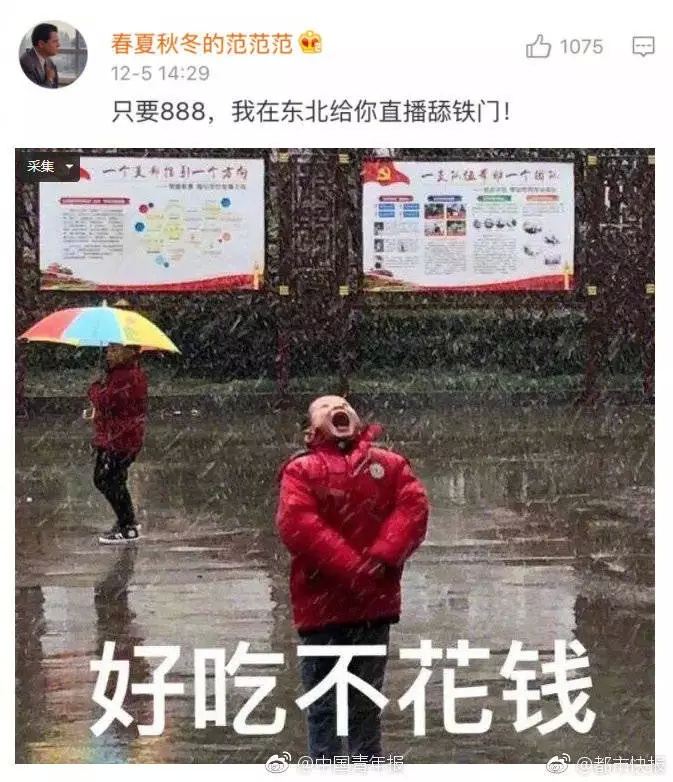Screen dimensions: 673x782
Task: Open the commenter's profile avatar
Action: coord(52,54)
